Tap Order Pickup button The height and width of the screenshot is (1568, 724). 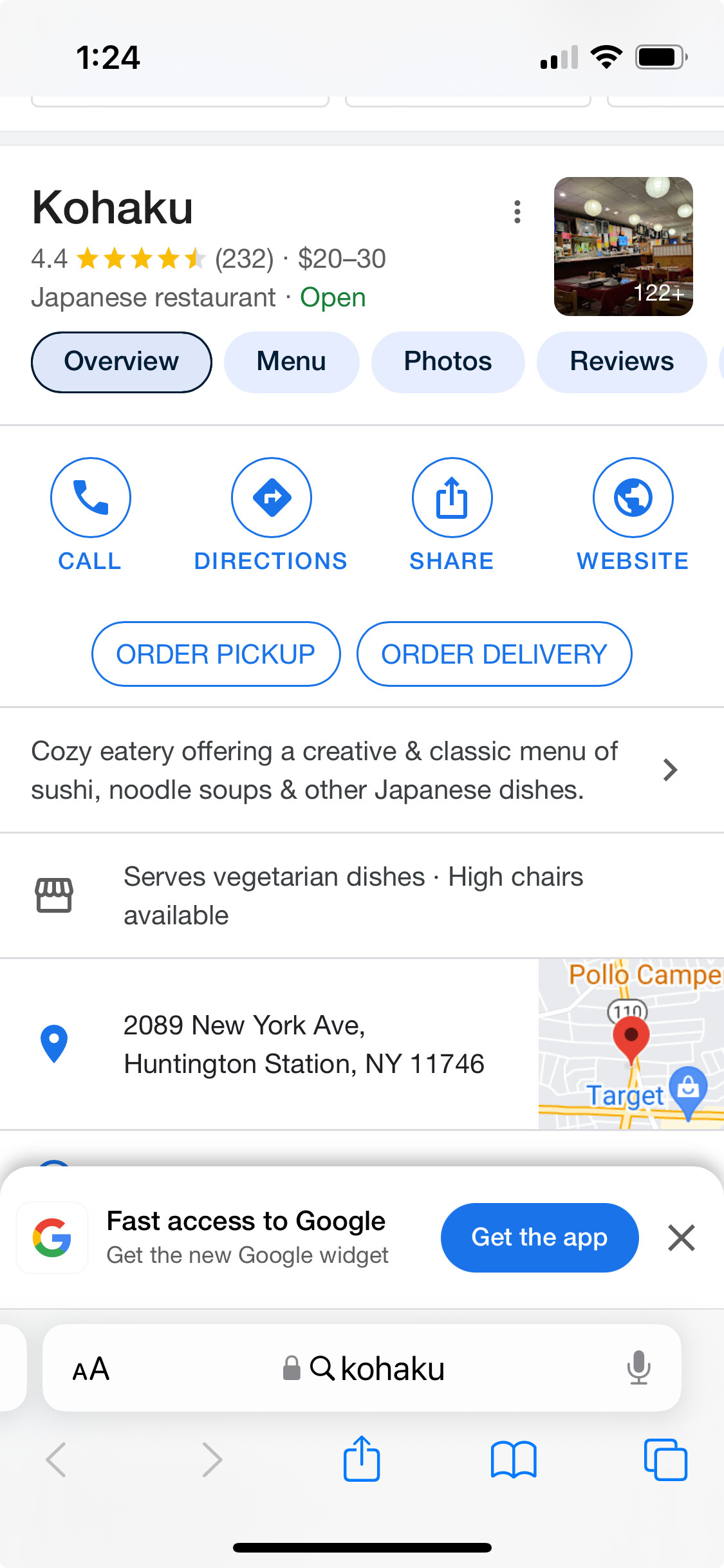[216, 654]
